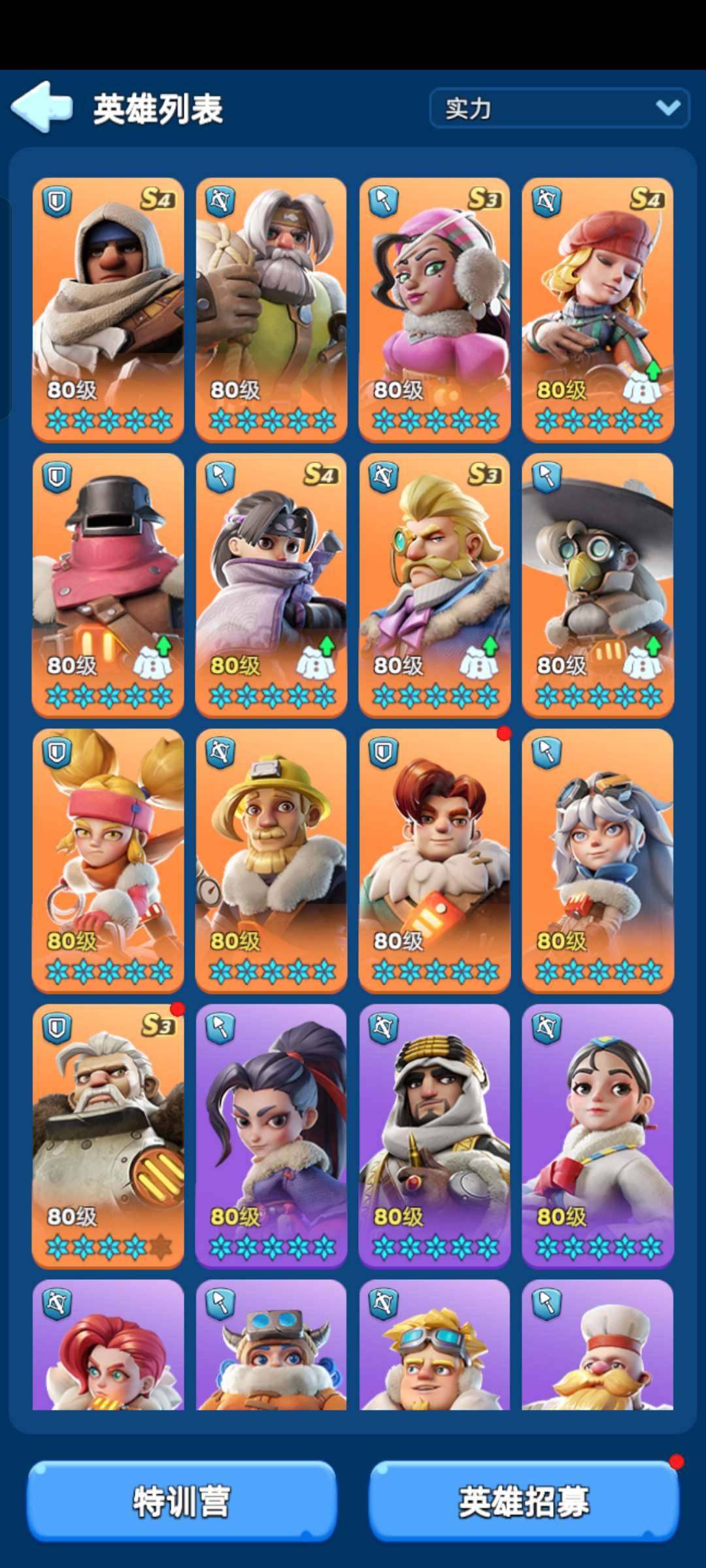Go back from the hero list
This screenshot has width=706, height=1568.
42,107
